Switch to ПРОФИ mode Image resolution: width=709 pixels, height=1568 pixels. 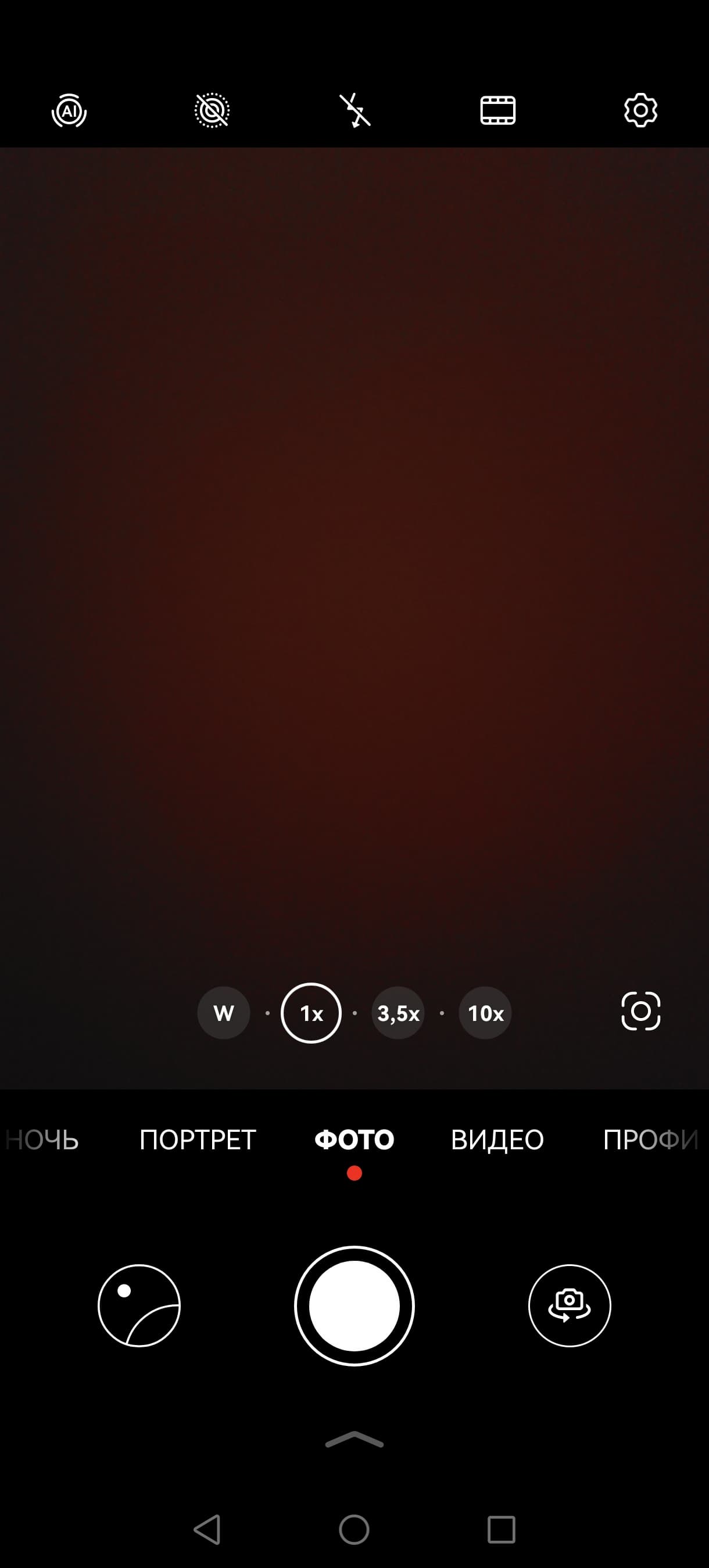[649, 1139]
